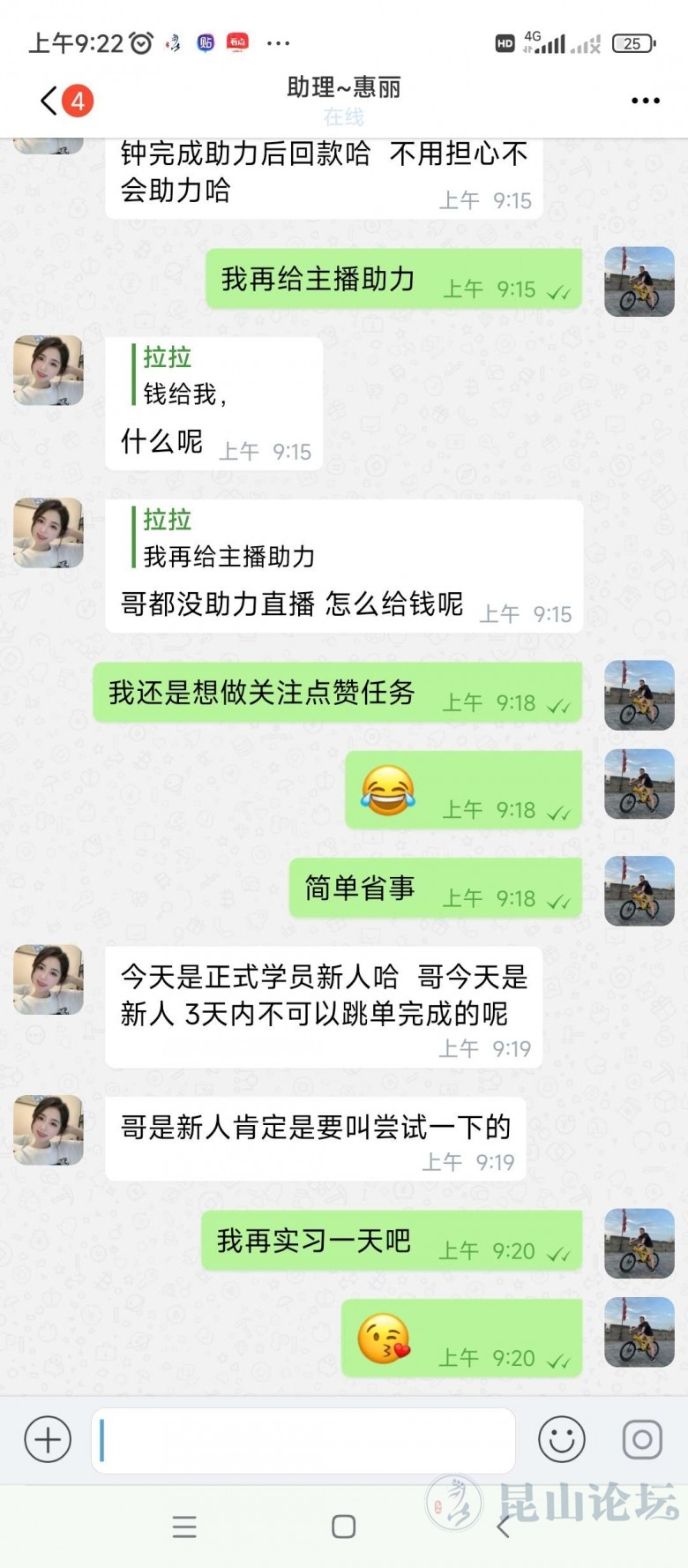Tap the system home button
This screenshot has height=1568, width=688.
click(344, 1527)
